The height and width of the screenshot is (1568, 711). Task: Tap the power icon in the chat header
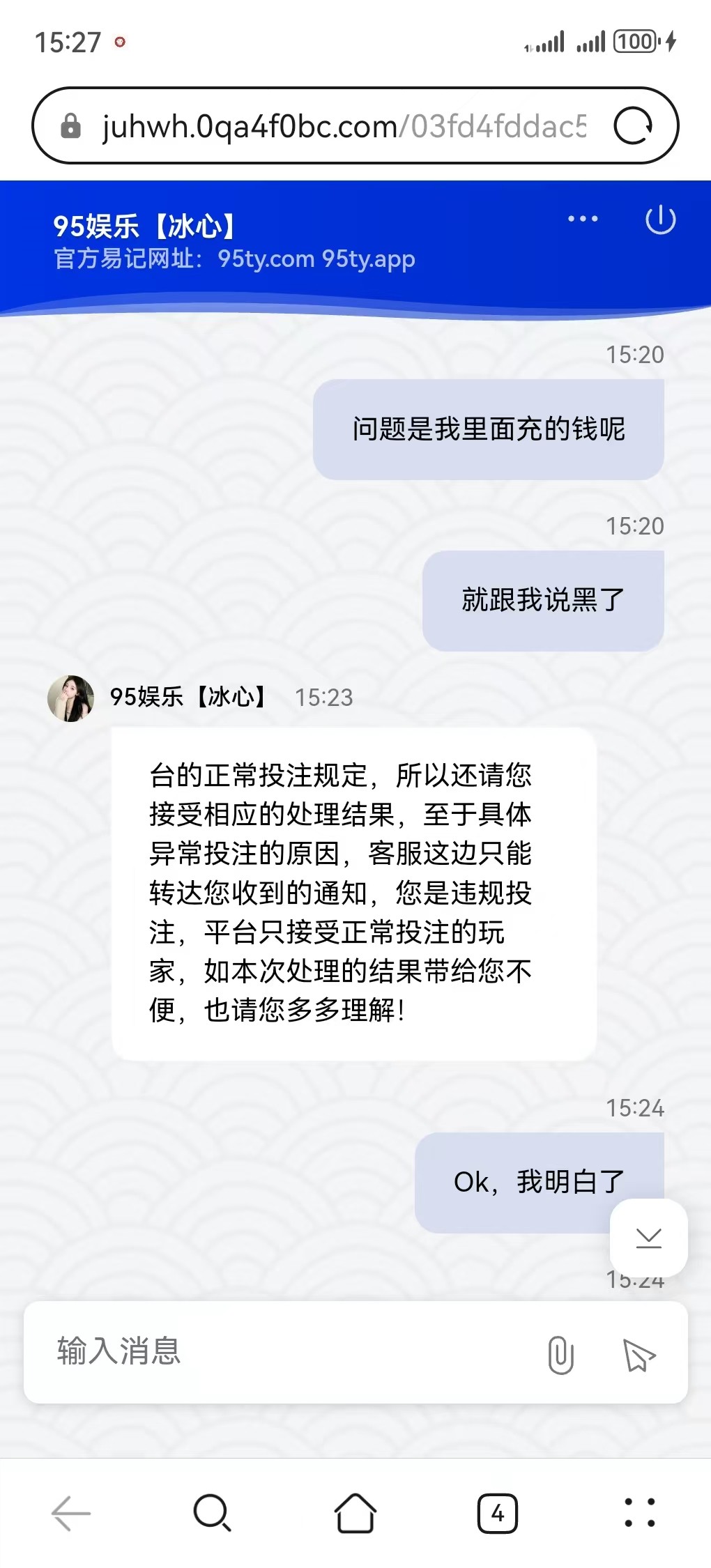pos(659,220)
